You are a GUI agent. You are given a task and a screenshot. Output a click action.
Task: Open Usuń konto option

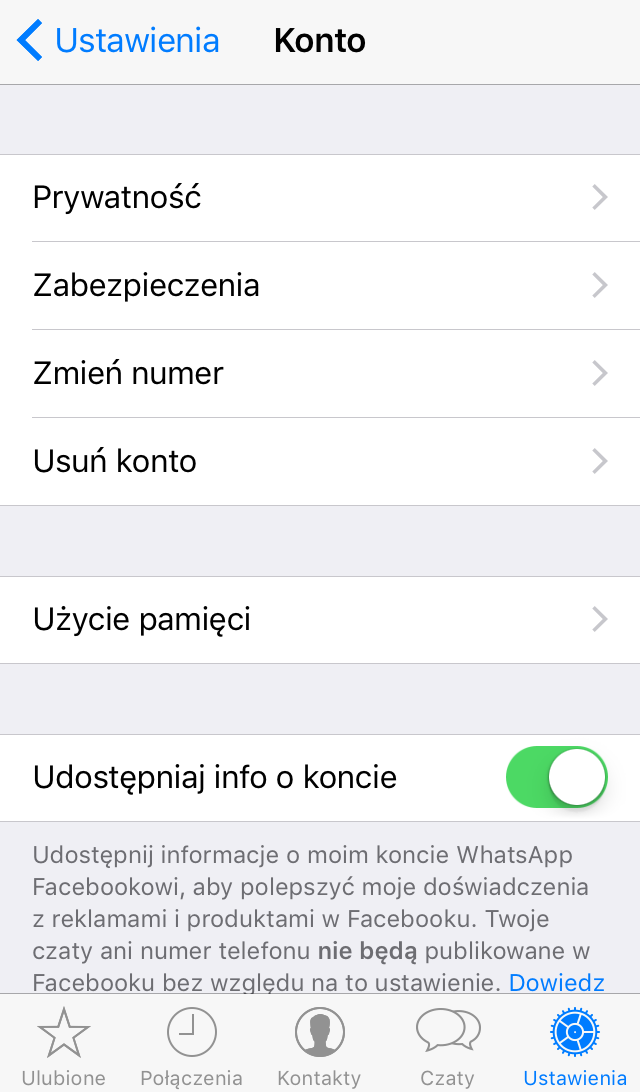click(x=320, y=461)
